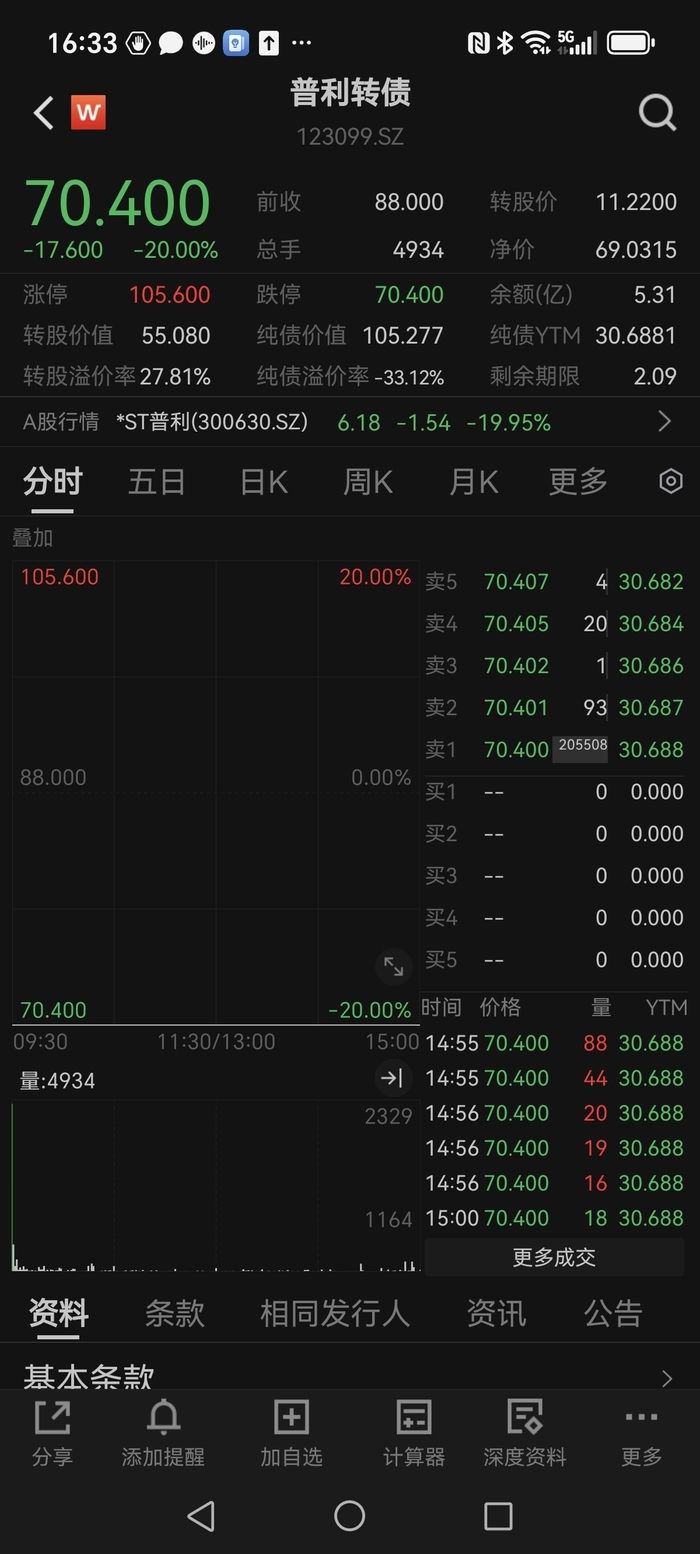The image size is (700, 1554).
Task: Open chart settings hexagon icon
Action: click(x=671, y=481)
